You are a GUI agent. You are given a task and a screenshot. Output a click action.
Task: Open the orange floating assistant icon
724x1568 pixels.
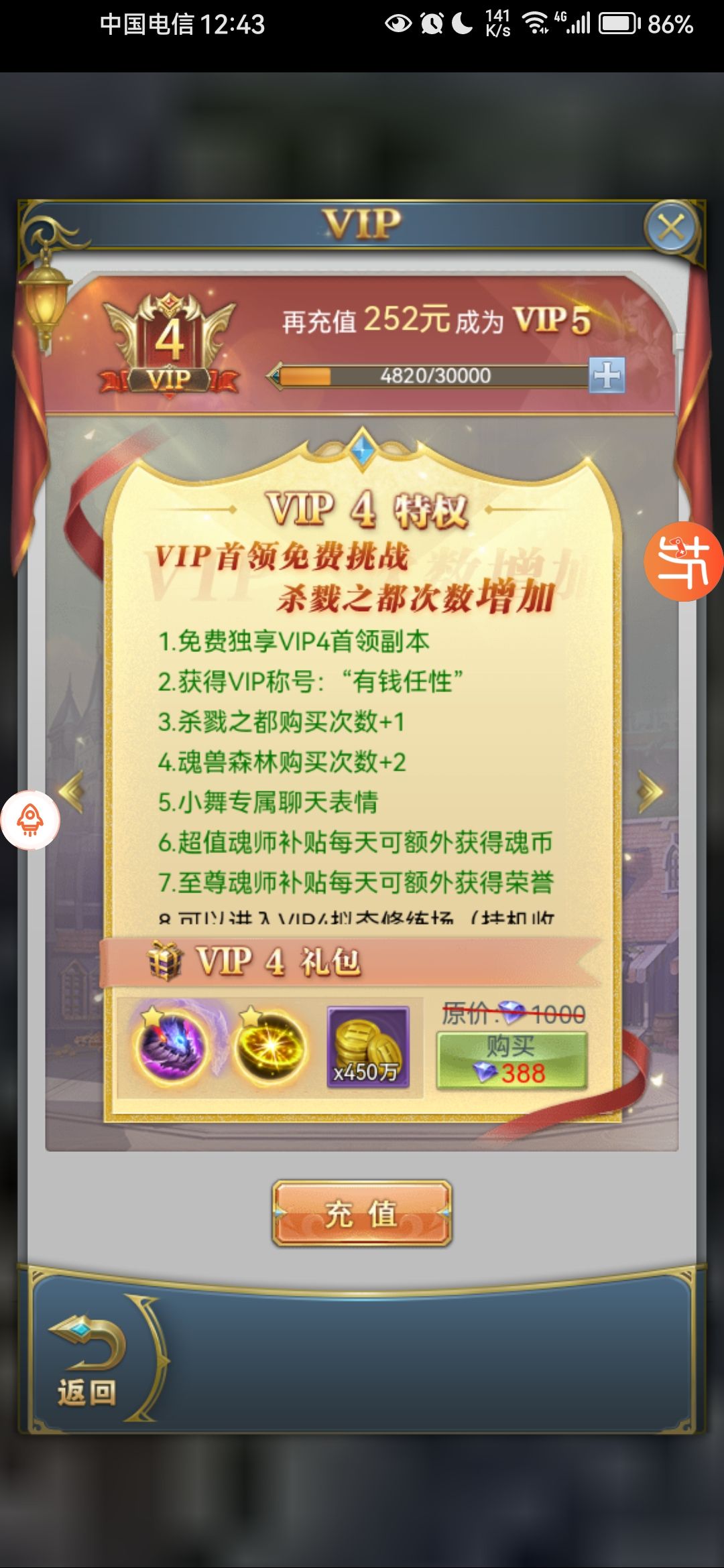683,562
